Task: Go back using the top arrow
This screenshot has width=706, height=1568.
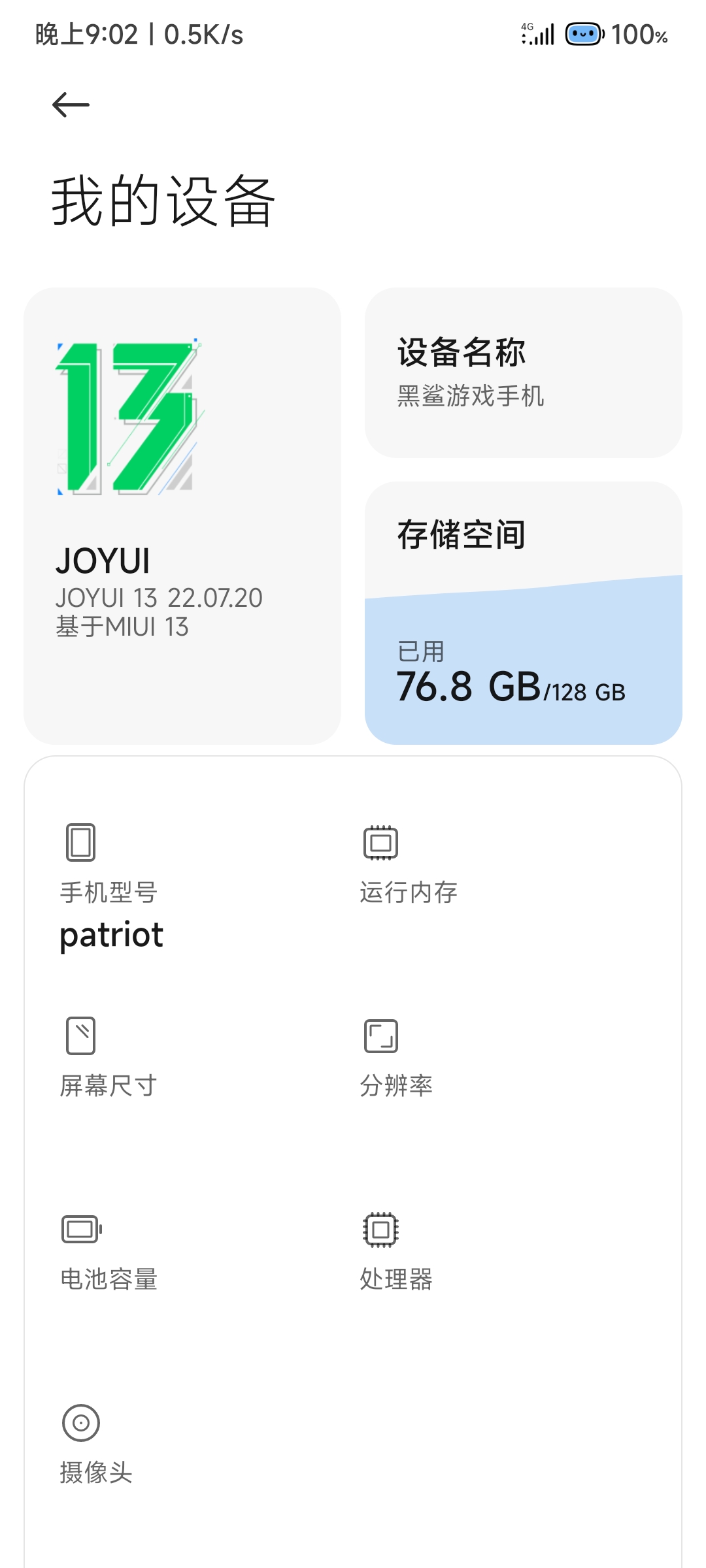Action: (x=71, y=105)
